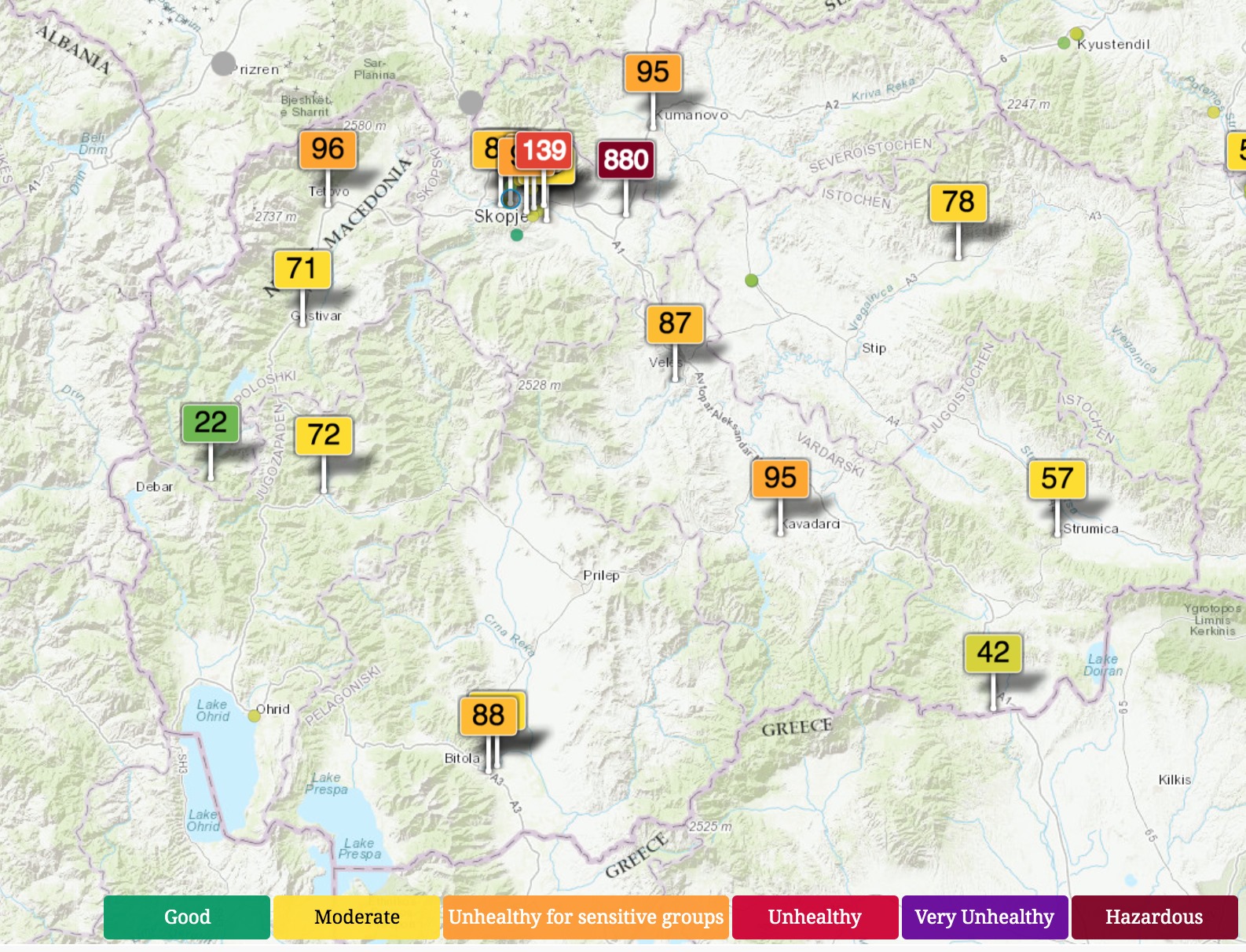Screen dimensions: 1246x952
Task: Select the 88 marker at Bitola
Action: [488, 716]
